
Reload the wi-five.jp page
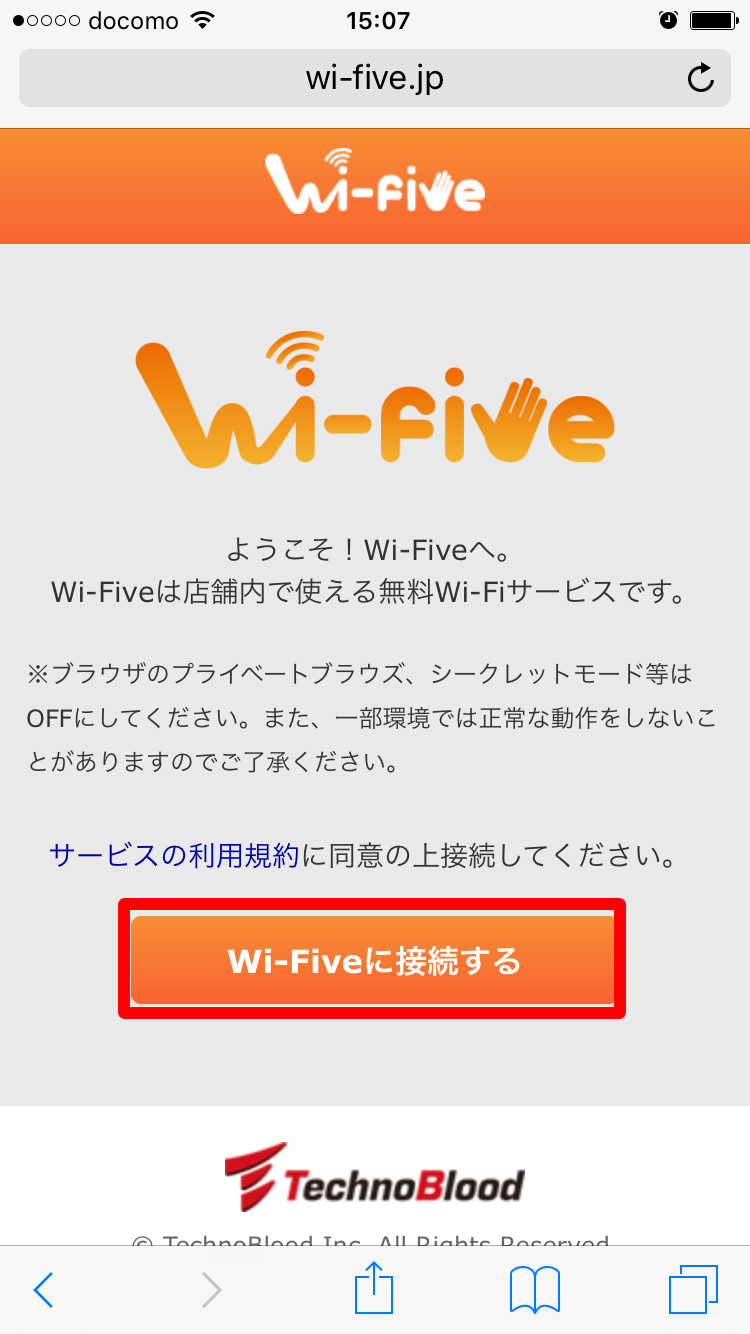(x=701, y=78)
